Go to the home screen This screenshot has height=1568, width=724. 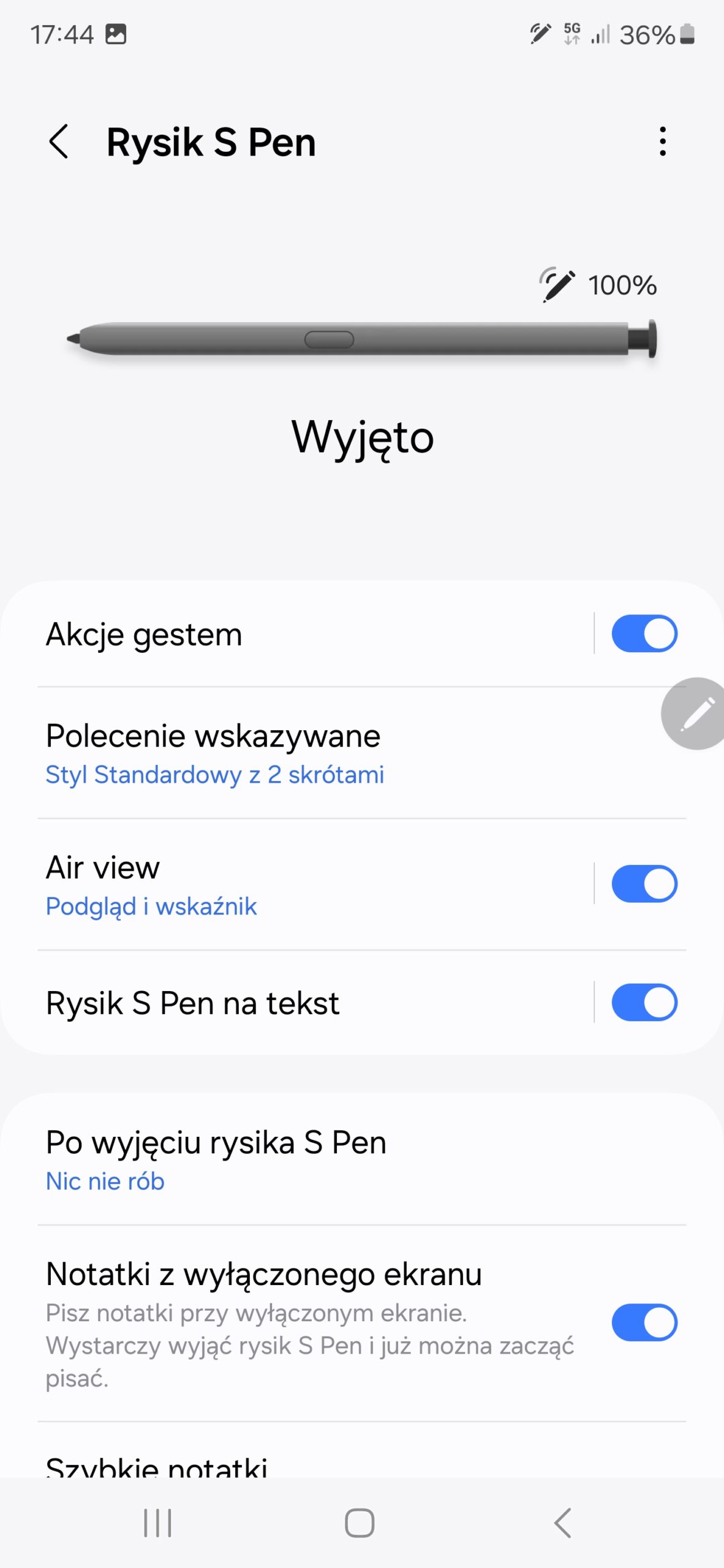(x=360, y=1523)
